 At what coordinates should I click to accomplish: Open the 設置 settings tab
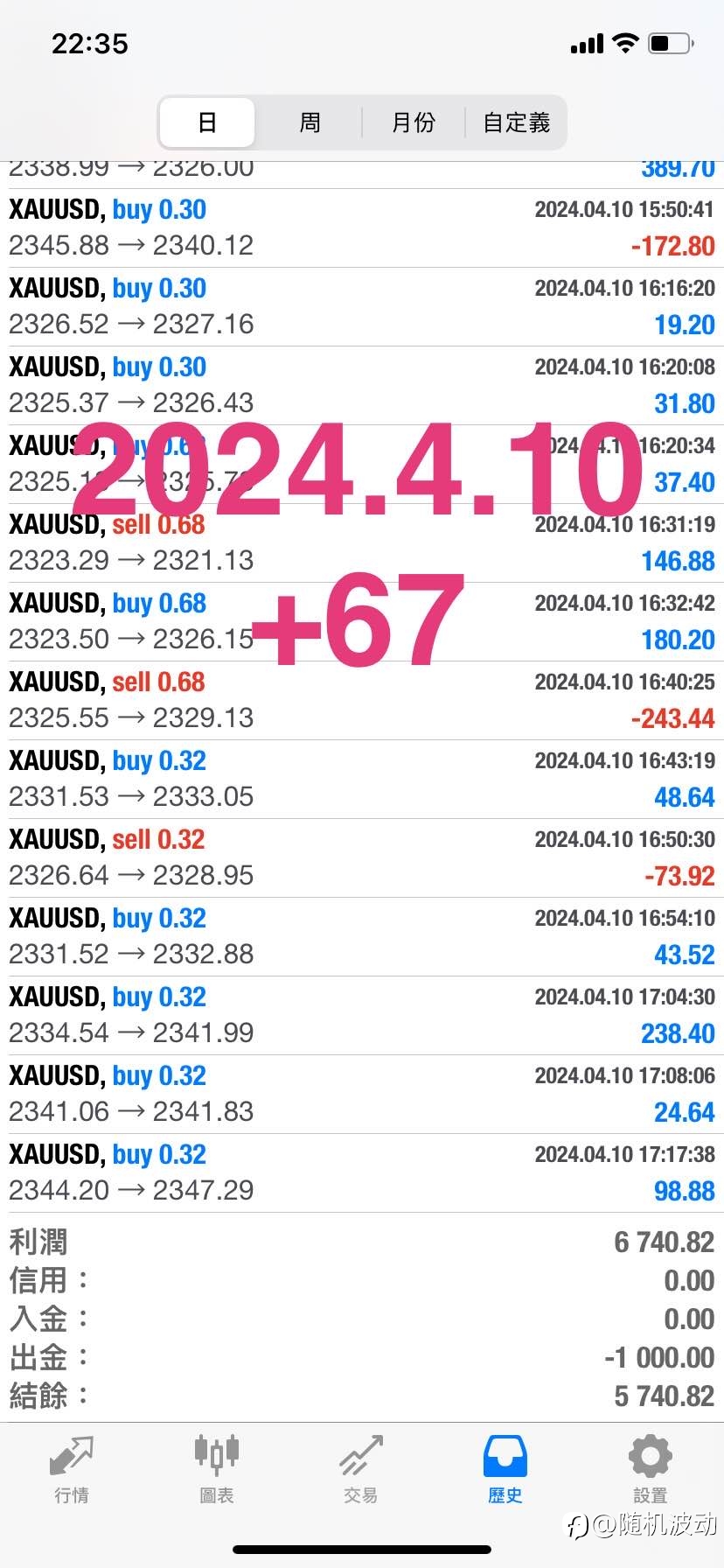tap(651, 1469)
